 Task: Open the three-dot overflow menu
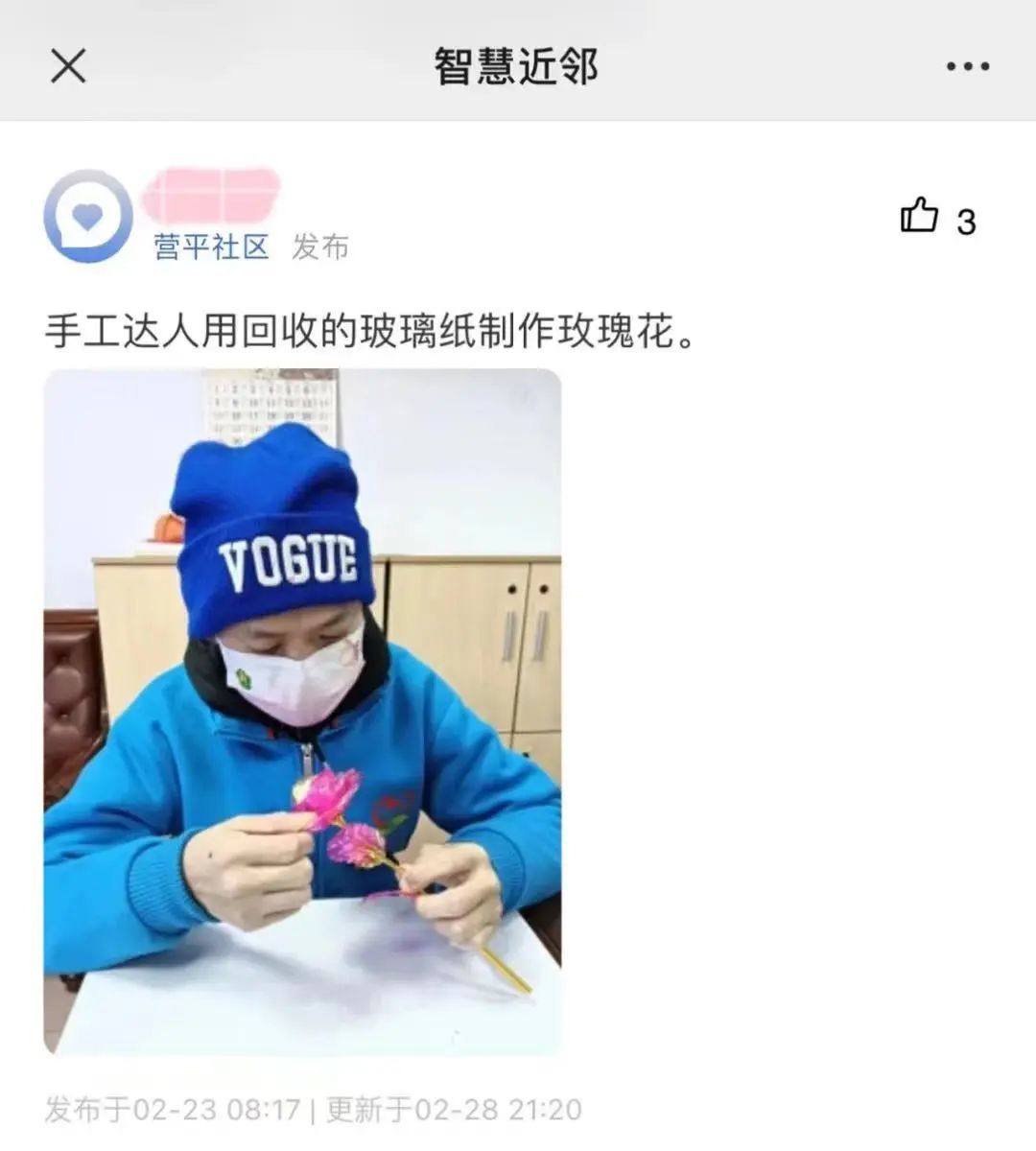coord(967,66)
